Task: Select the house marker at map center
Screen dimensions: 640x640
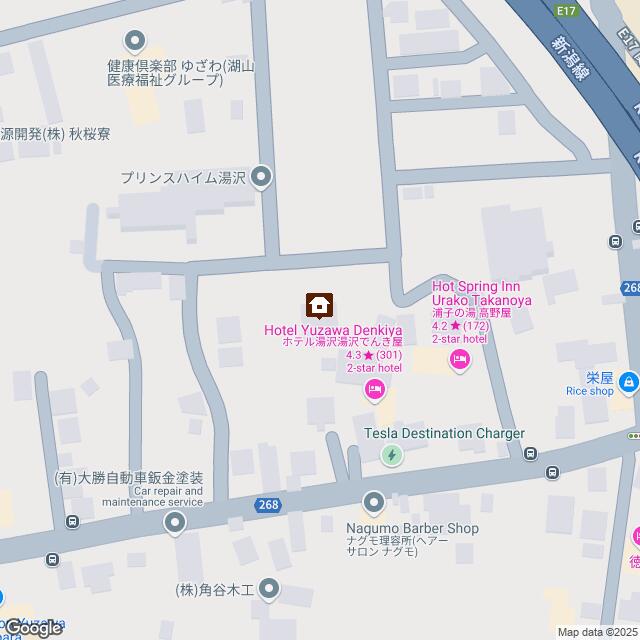Action: coord(320,305)
